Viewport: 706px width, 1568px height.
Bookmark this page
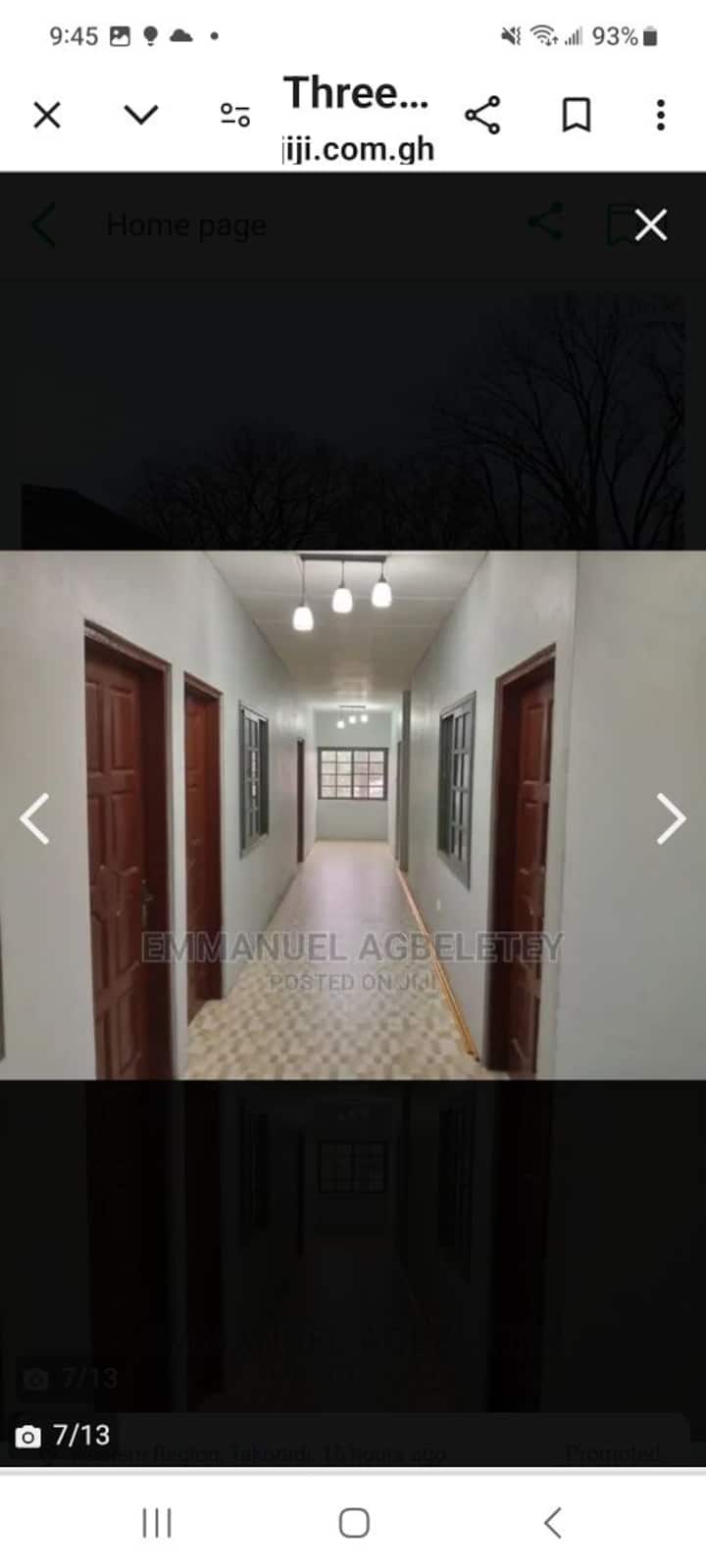coord(576,116)
